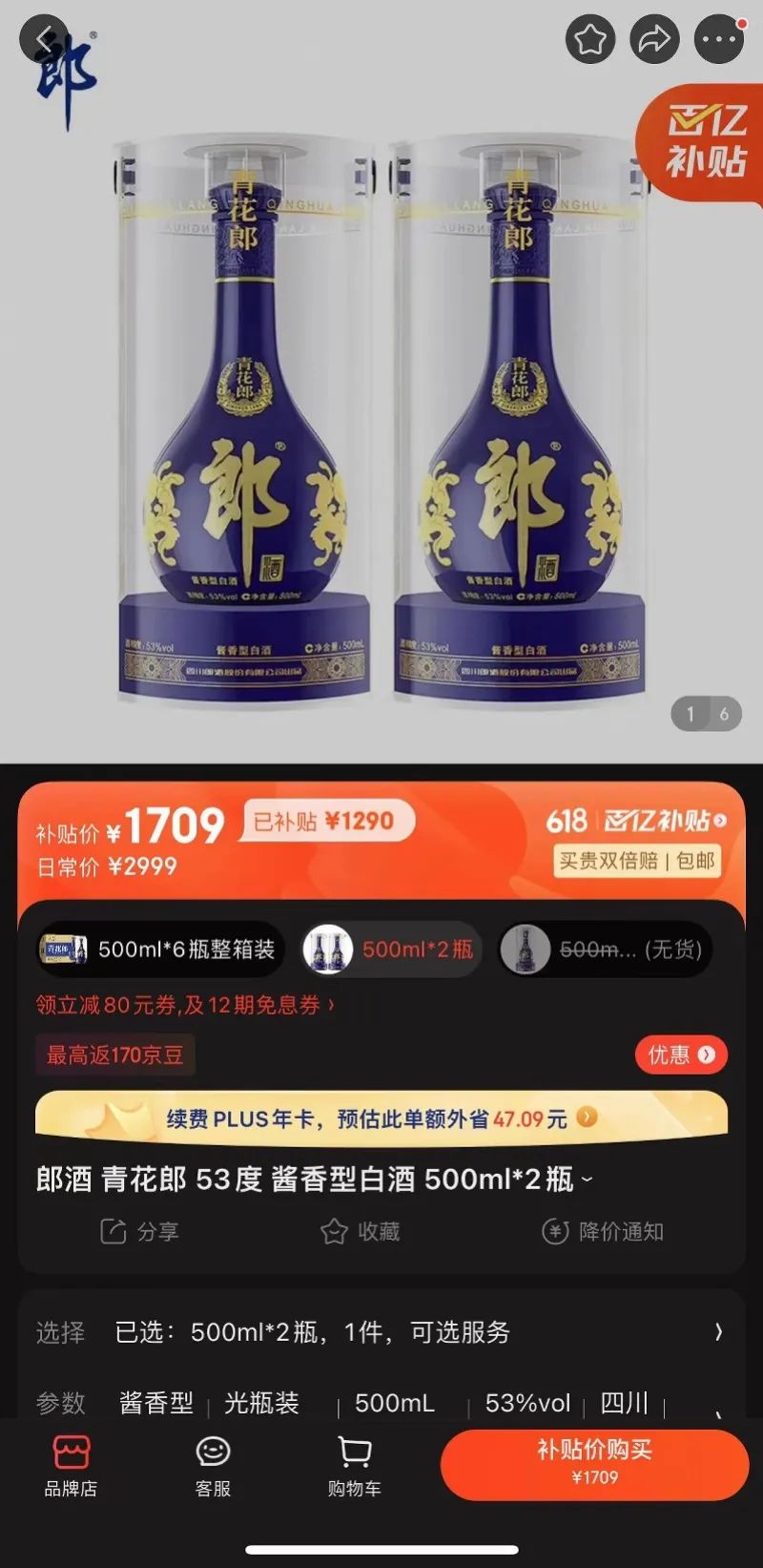Share the product via the top arrow icon
Image resolution: width=763 pixels, height=1568 pixels.
pos(654,39)
